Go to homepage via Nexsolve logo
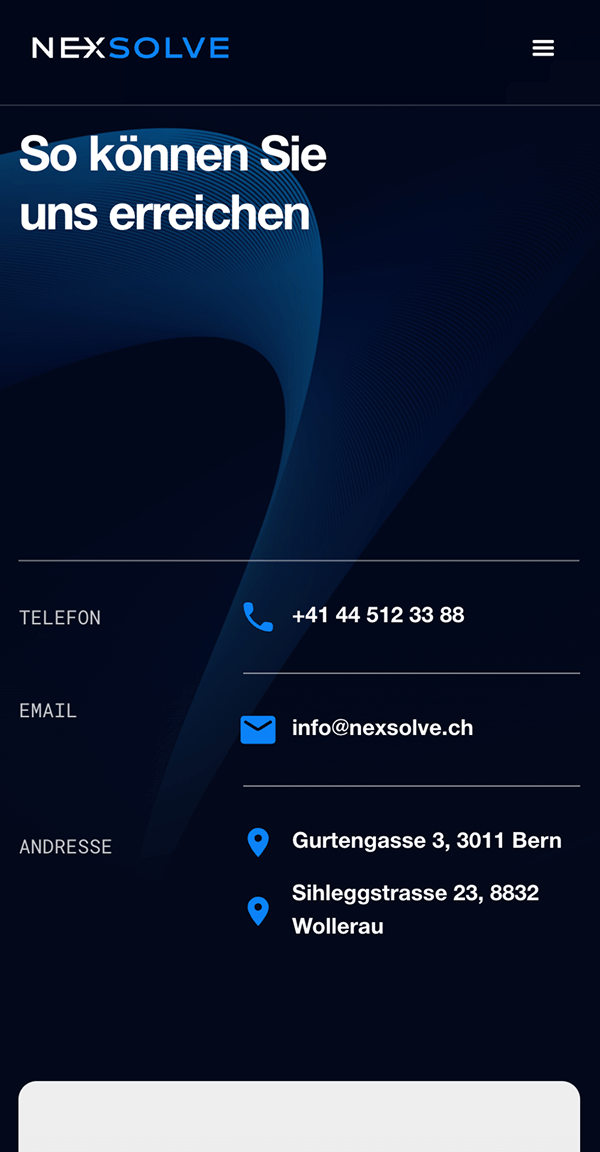This screenshot has height=1152, width=600. point(131,48)
